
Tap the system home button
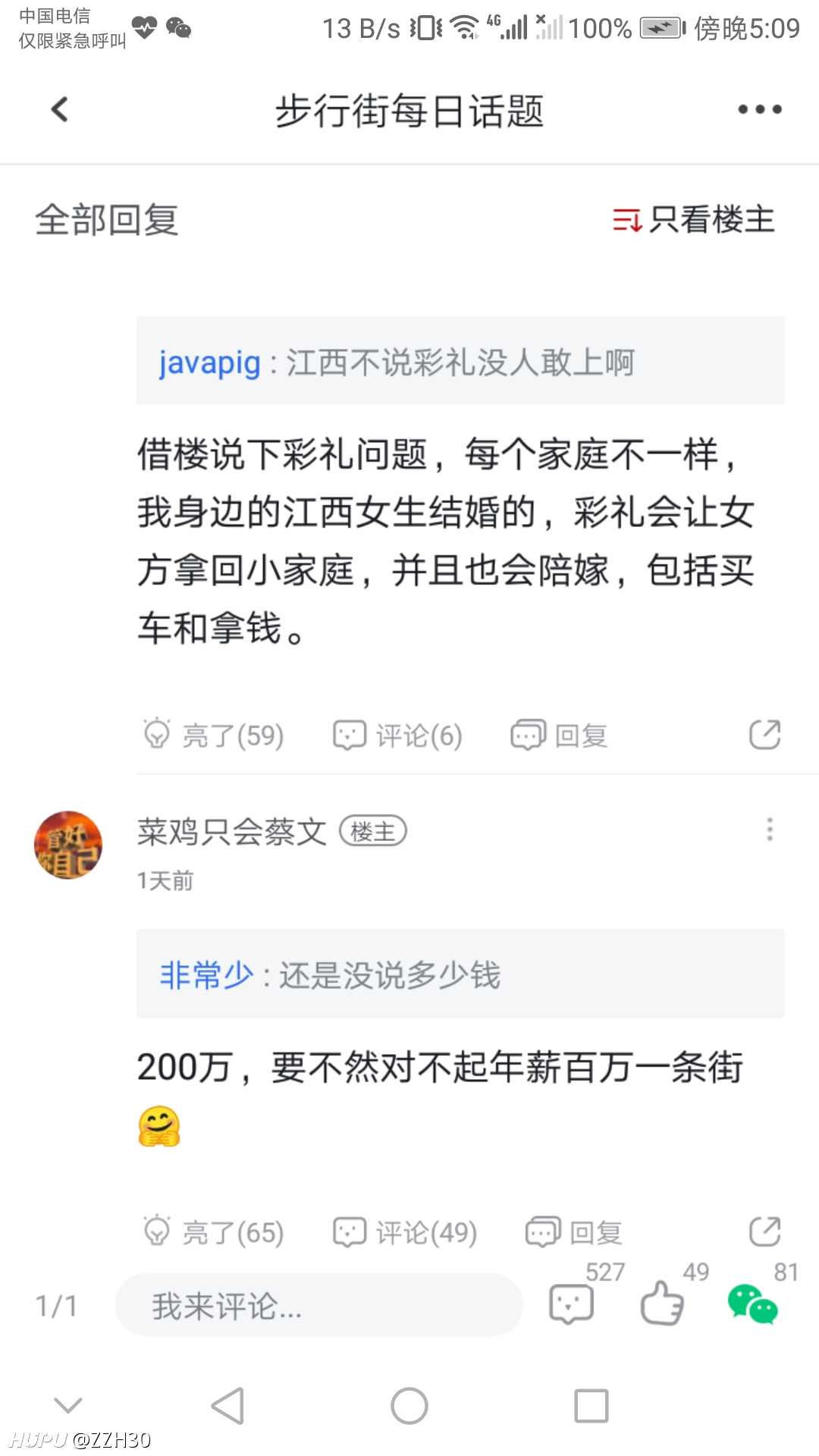(409, 1406)
